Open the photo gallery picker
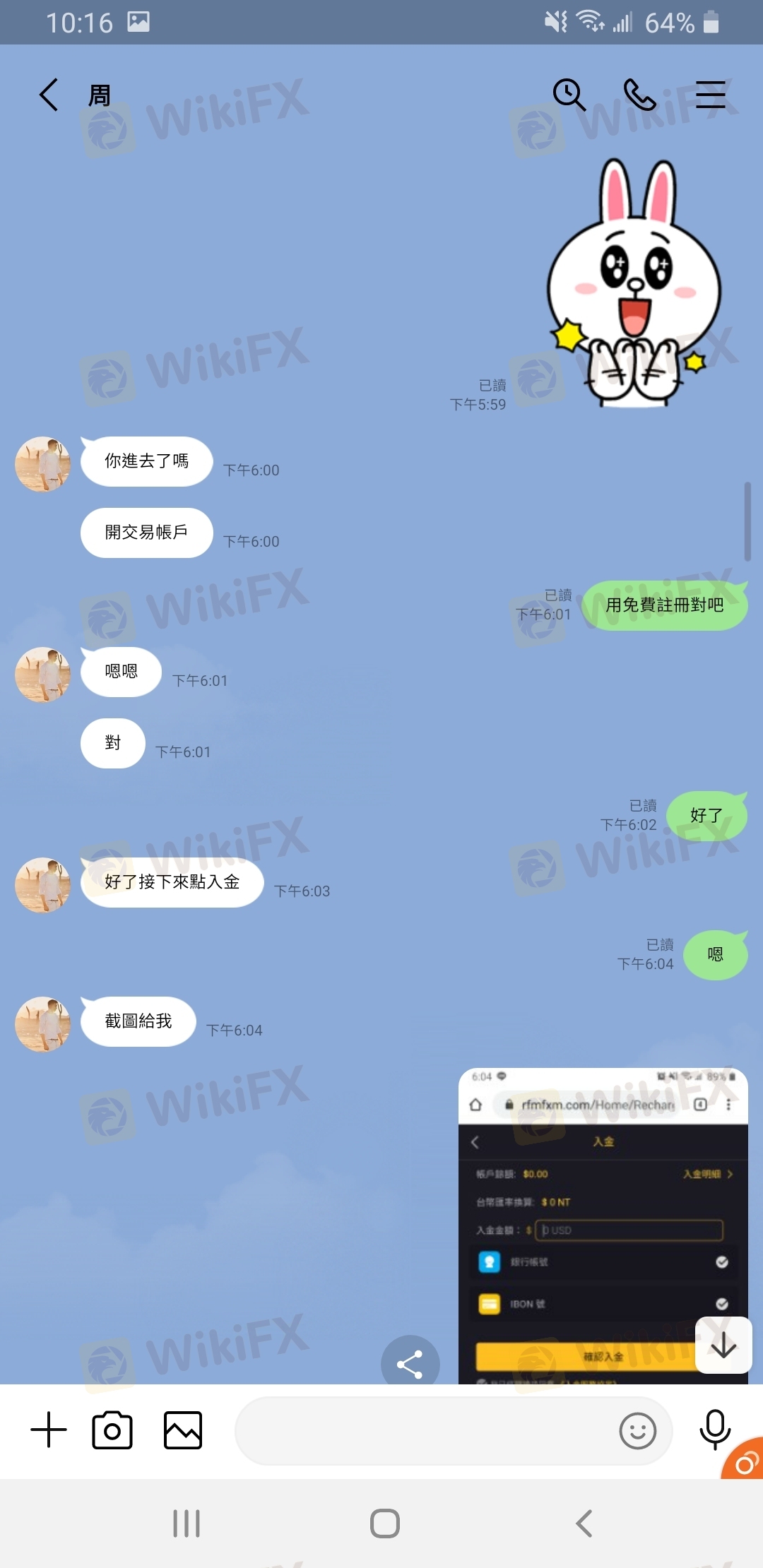 [183, 1430]
